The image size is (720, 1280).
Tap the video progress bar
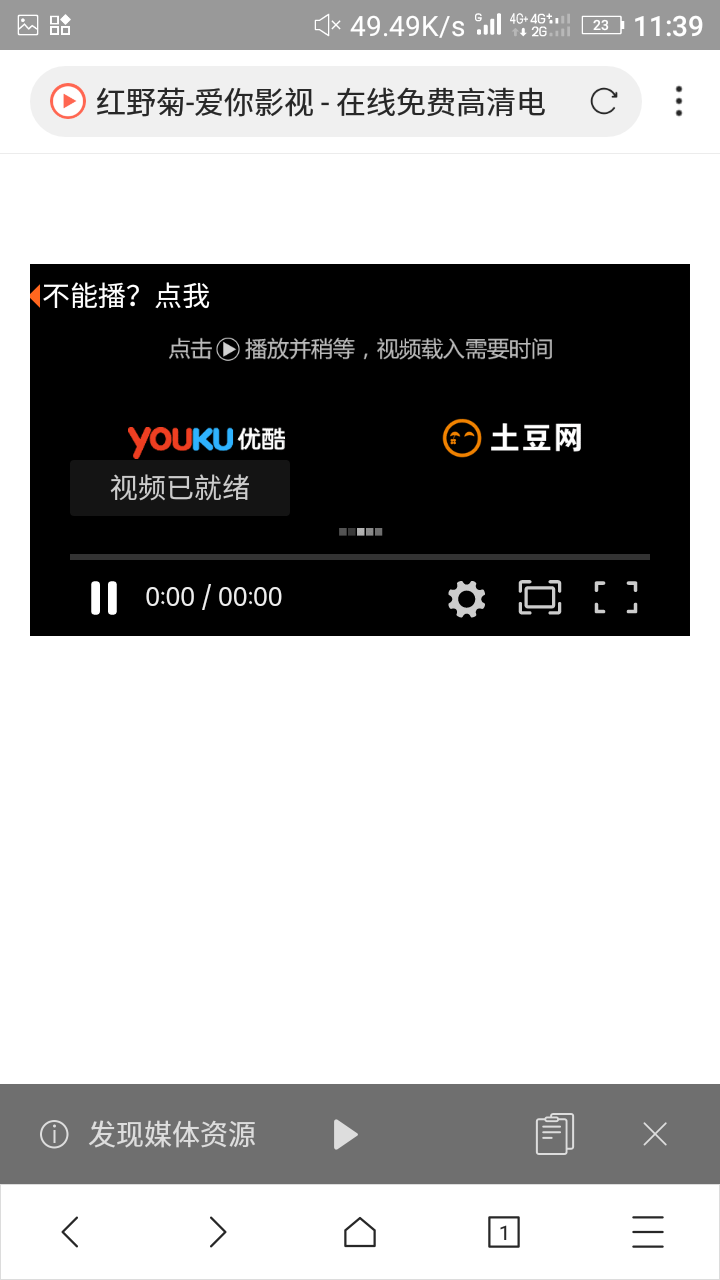(x=360, y=557)
